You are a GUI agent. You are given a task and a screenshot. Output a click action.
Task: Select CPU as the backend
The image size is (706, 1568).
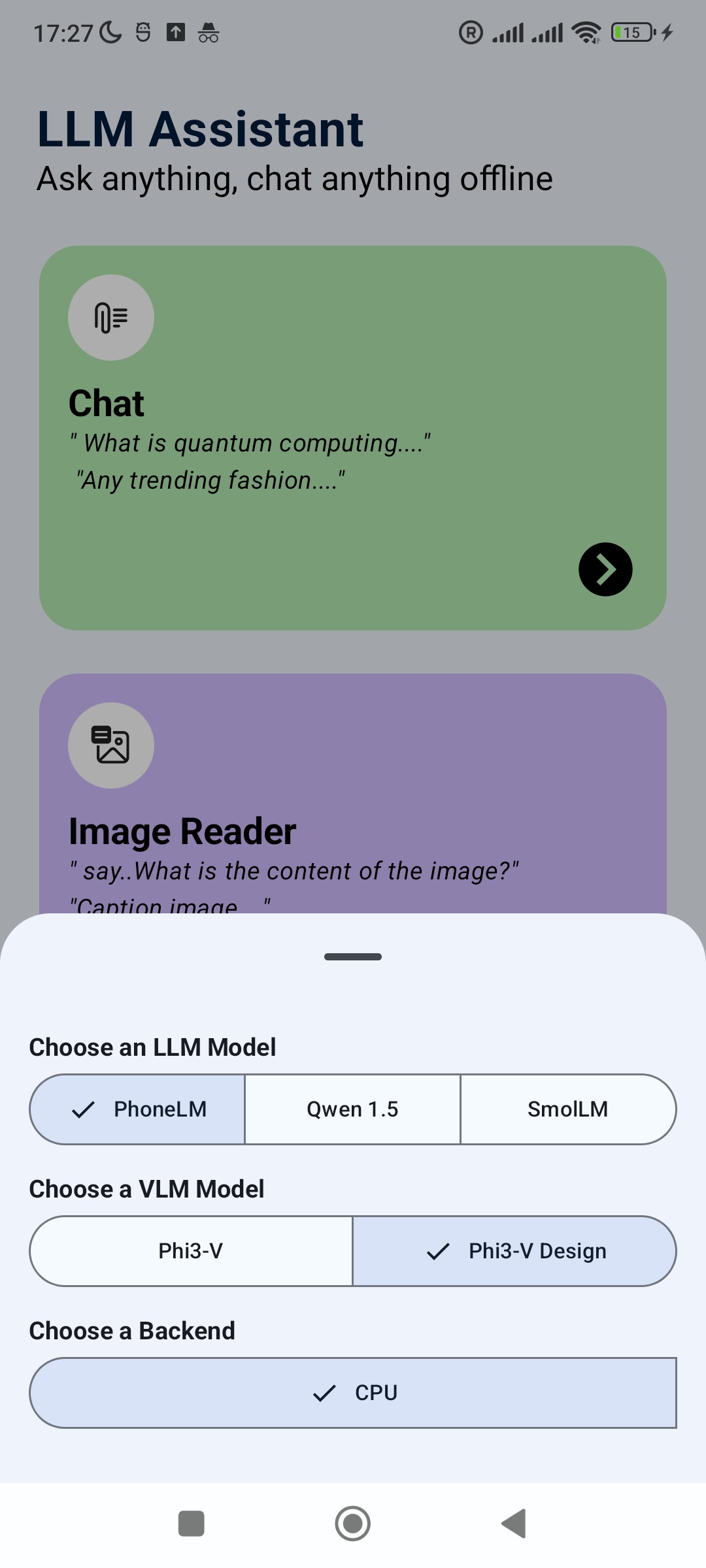tap(353, 1393)
